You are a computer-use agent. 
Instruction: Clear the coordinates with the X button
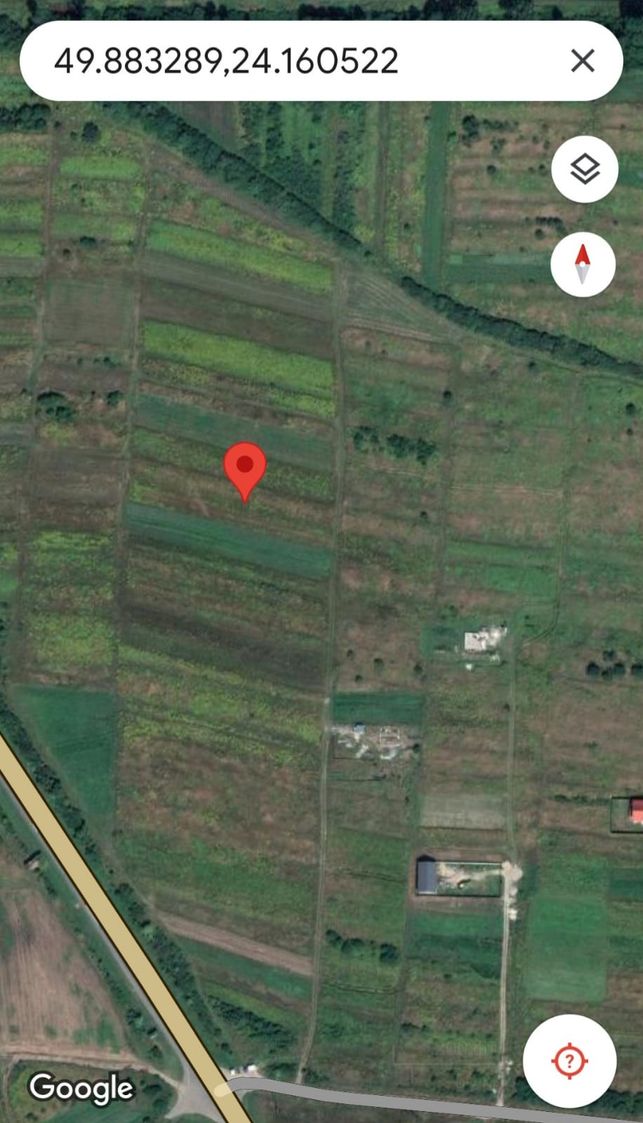coord(583,61)
